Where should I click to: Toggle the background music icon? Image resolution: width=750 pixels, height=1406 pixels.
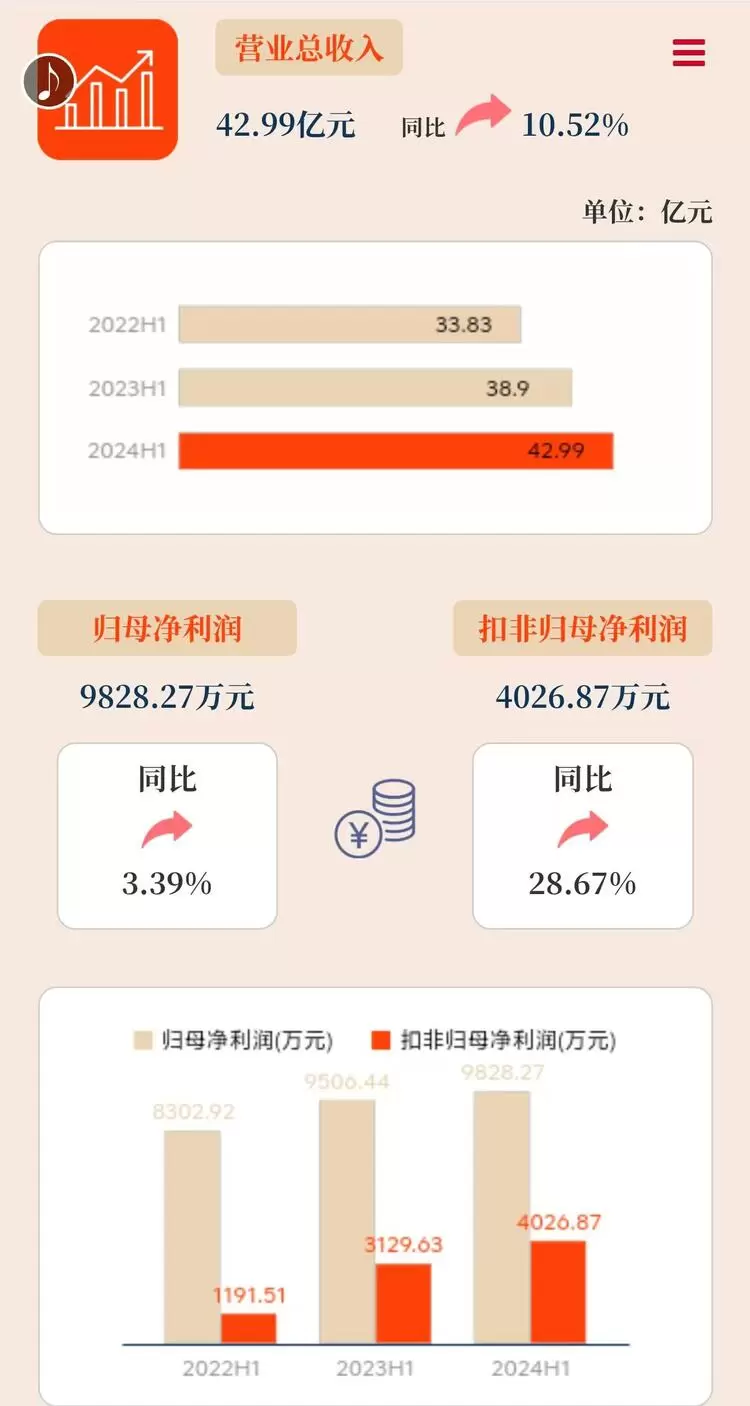point(50,78)
